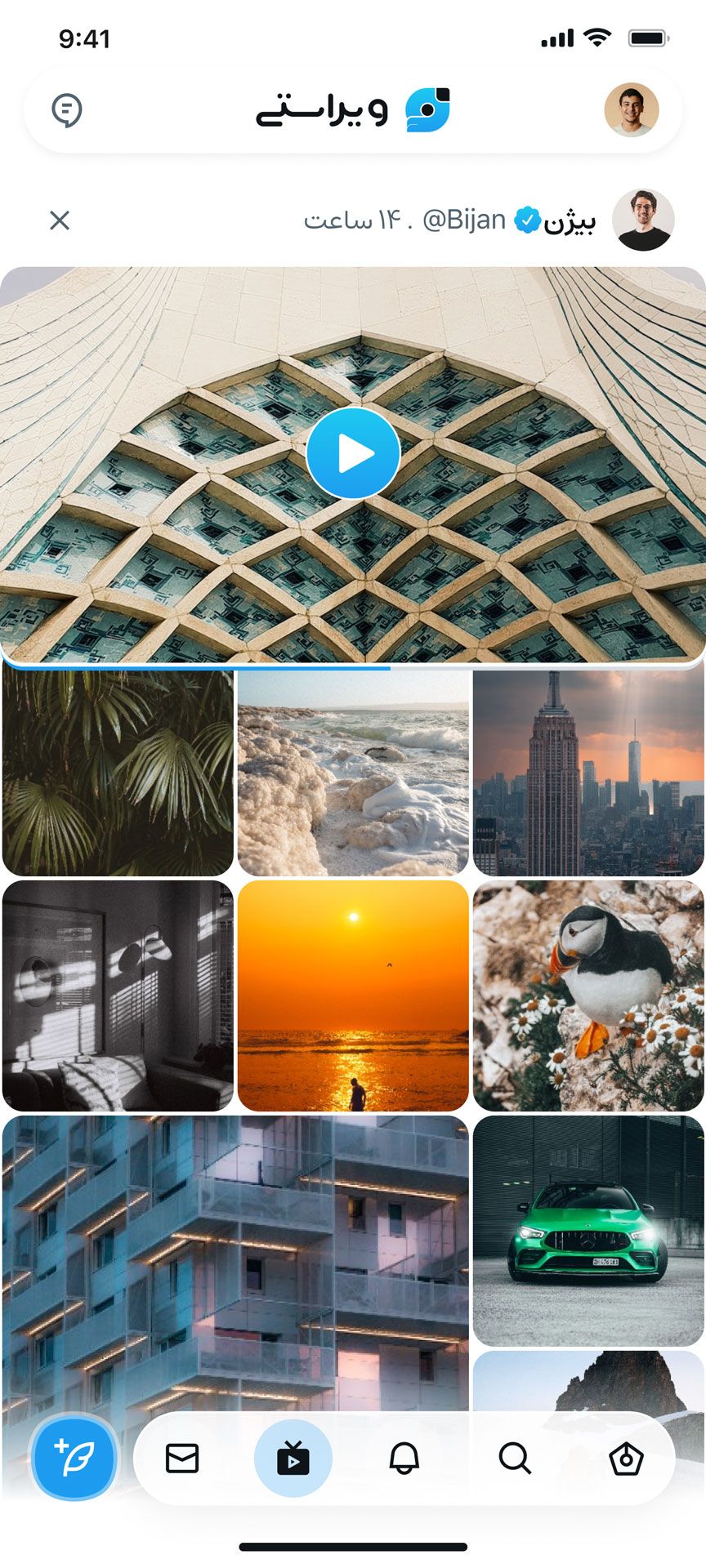The height and width of the screenshot is (1568, 706).
Task: Open your profile avatar in header
Action: 631,109
